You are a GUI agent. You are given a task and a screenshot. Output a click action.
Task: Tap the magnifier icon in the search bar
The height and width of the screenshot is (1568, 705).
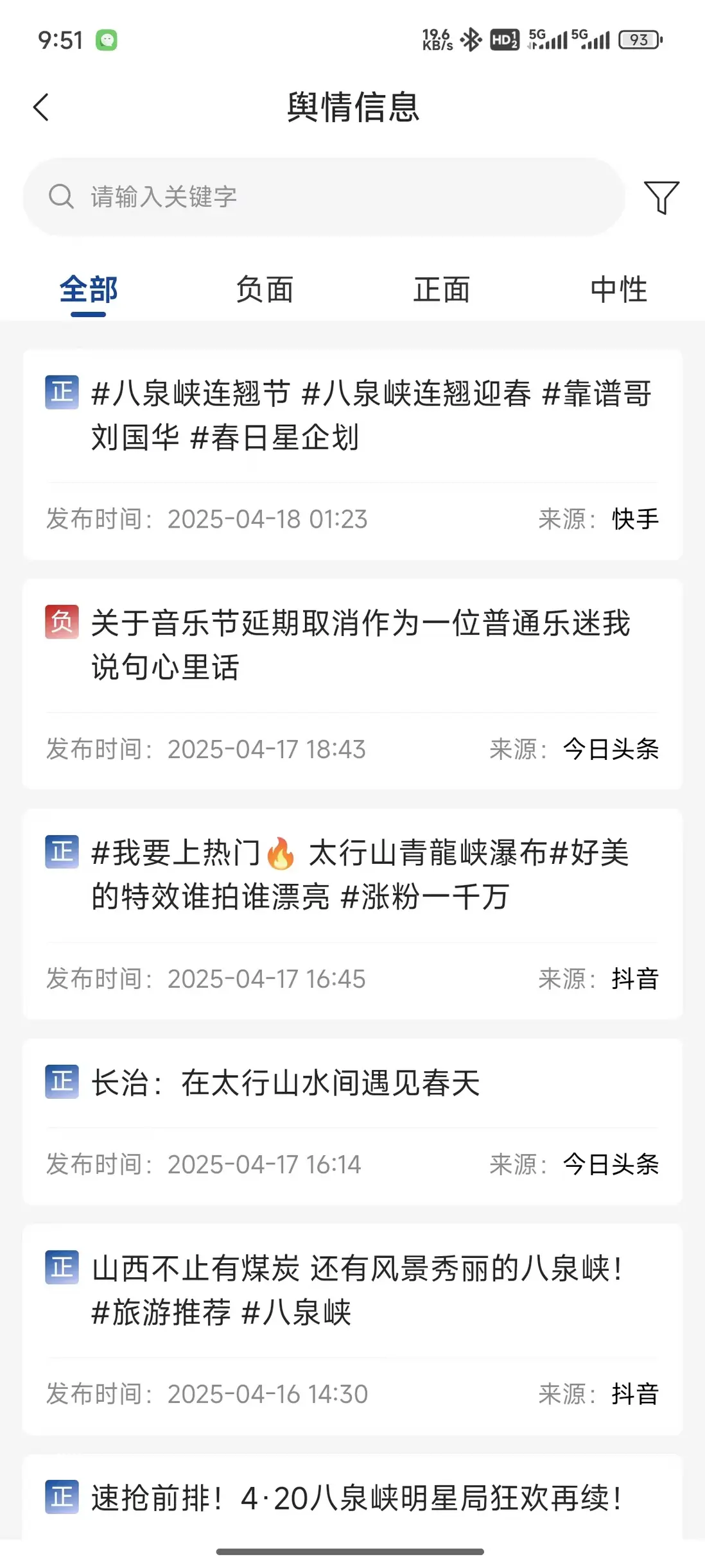(x=62, y=196)
